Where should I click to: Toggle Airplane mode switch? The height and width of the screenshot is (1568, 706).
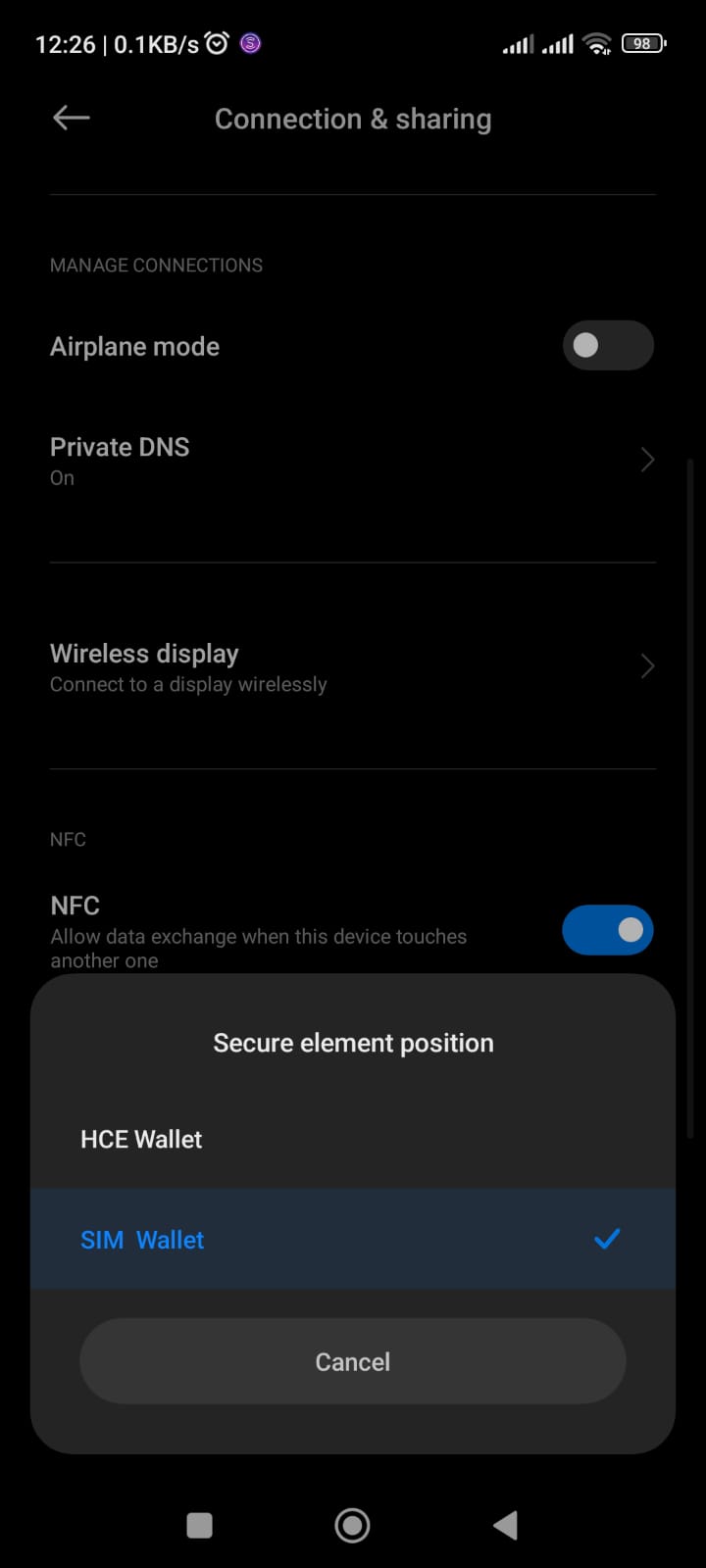pyautogui.click(x=608, y=345)
